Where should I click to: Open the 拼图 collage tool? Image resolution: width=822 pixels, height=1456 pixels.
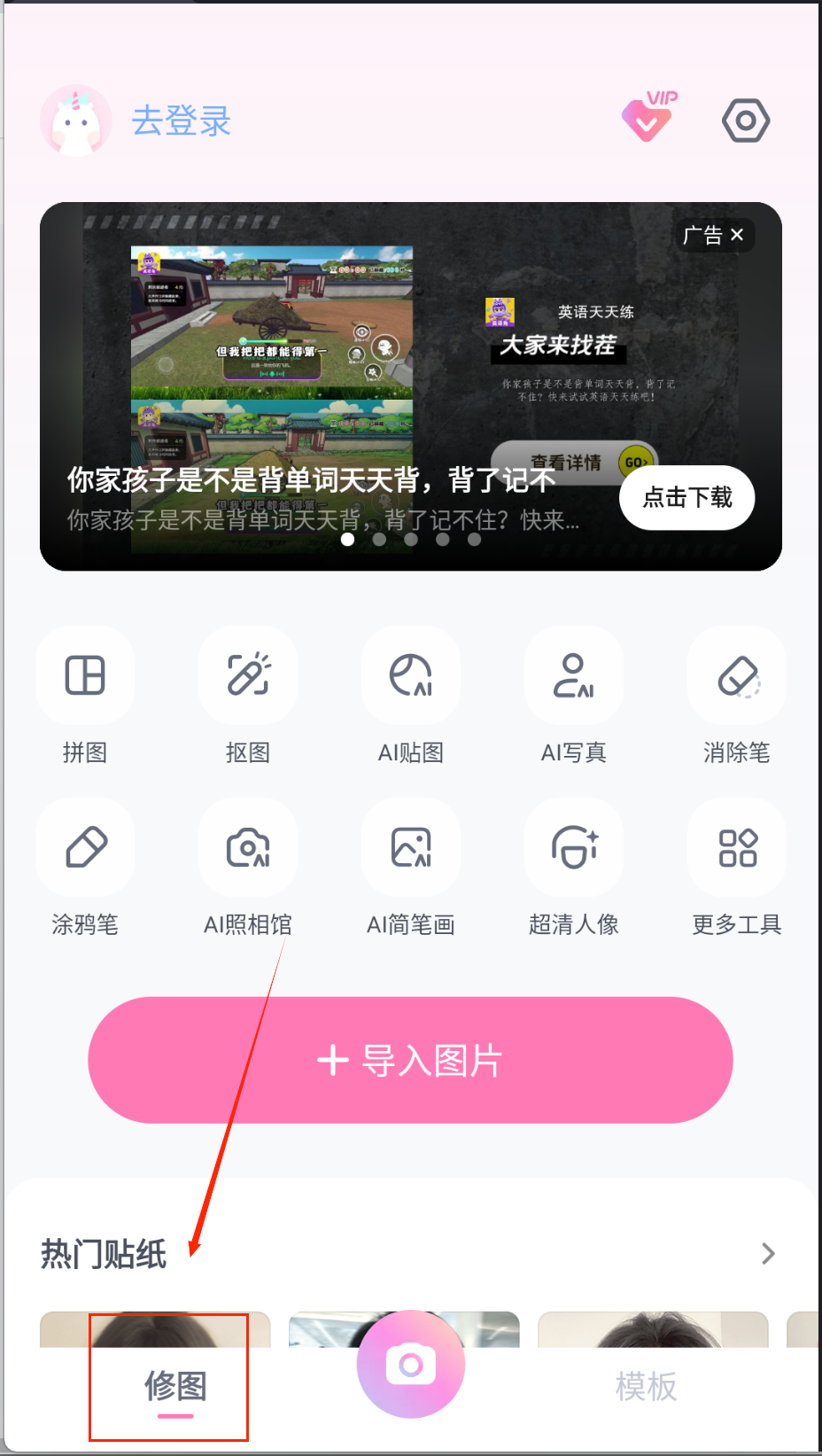85,676
